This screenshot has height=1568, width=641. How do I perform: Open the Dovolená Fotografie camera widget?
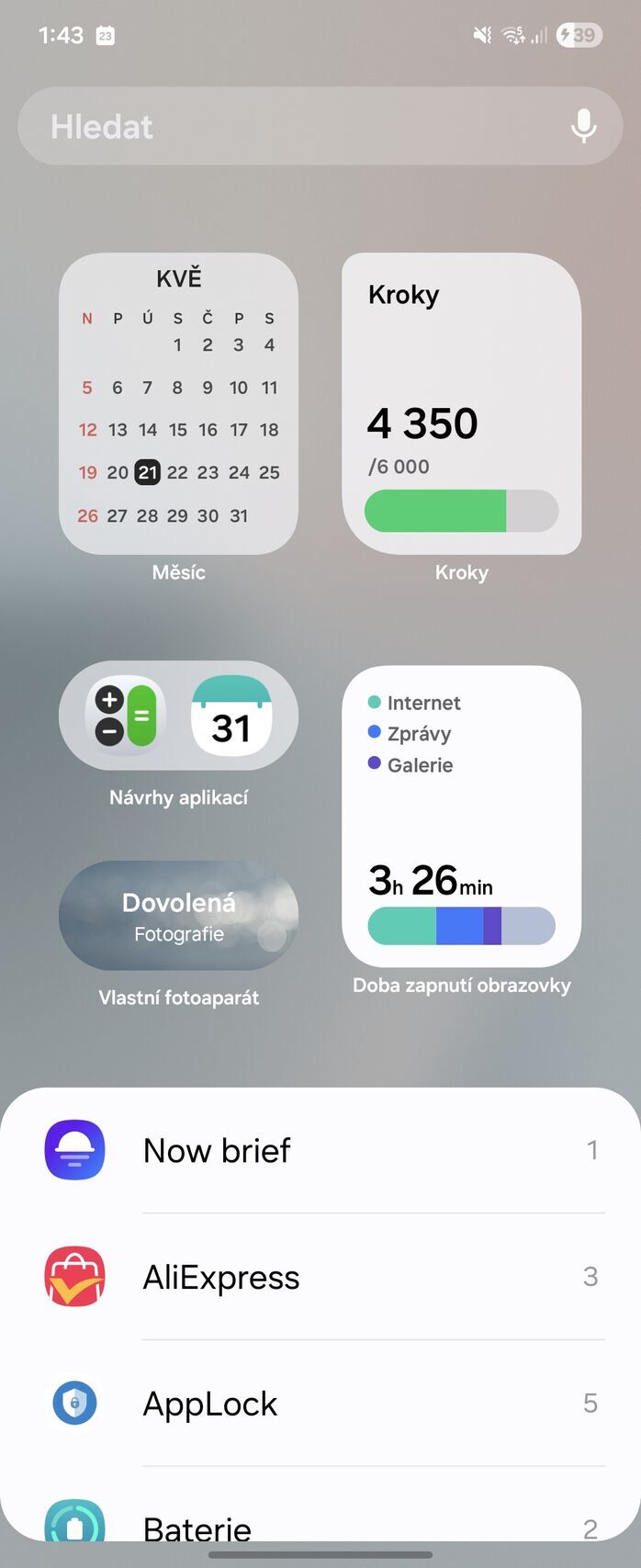178,916
